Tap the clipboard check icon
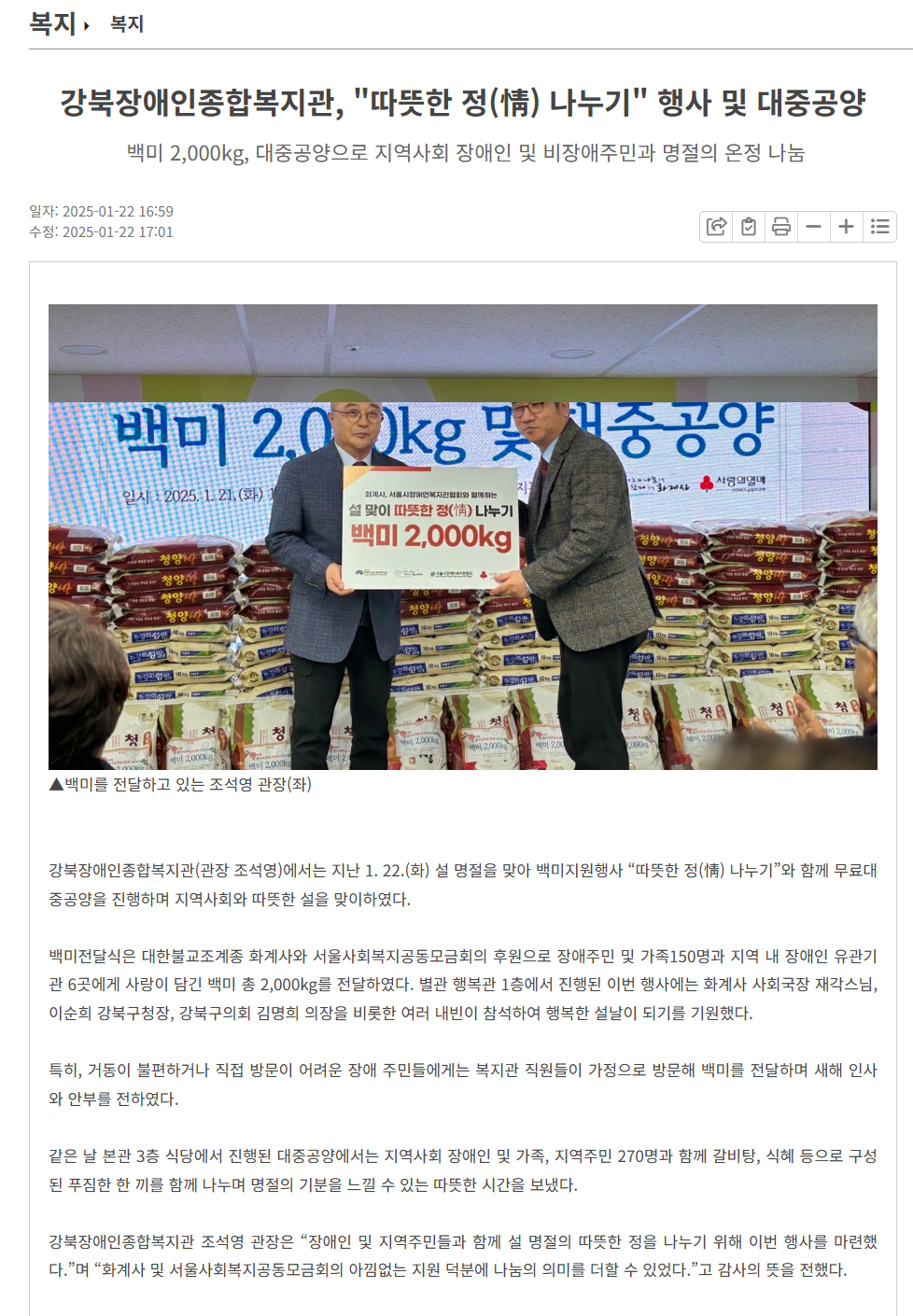913x1316 pixels. (749, 227)
